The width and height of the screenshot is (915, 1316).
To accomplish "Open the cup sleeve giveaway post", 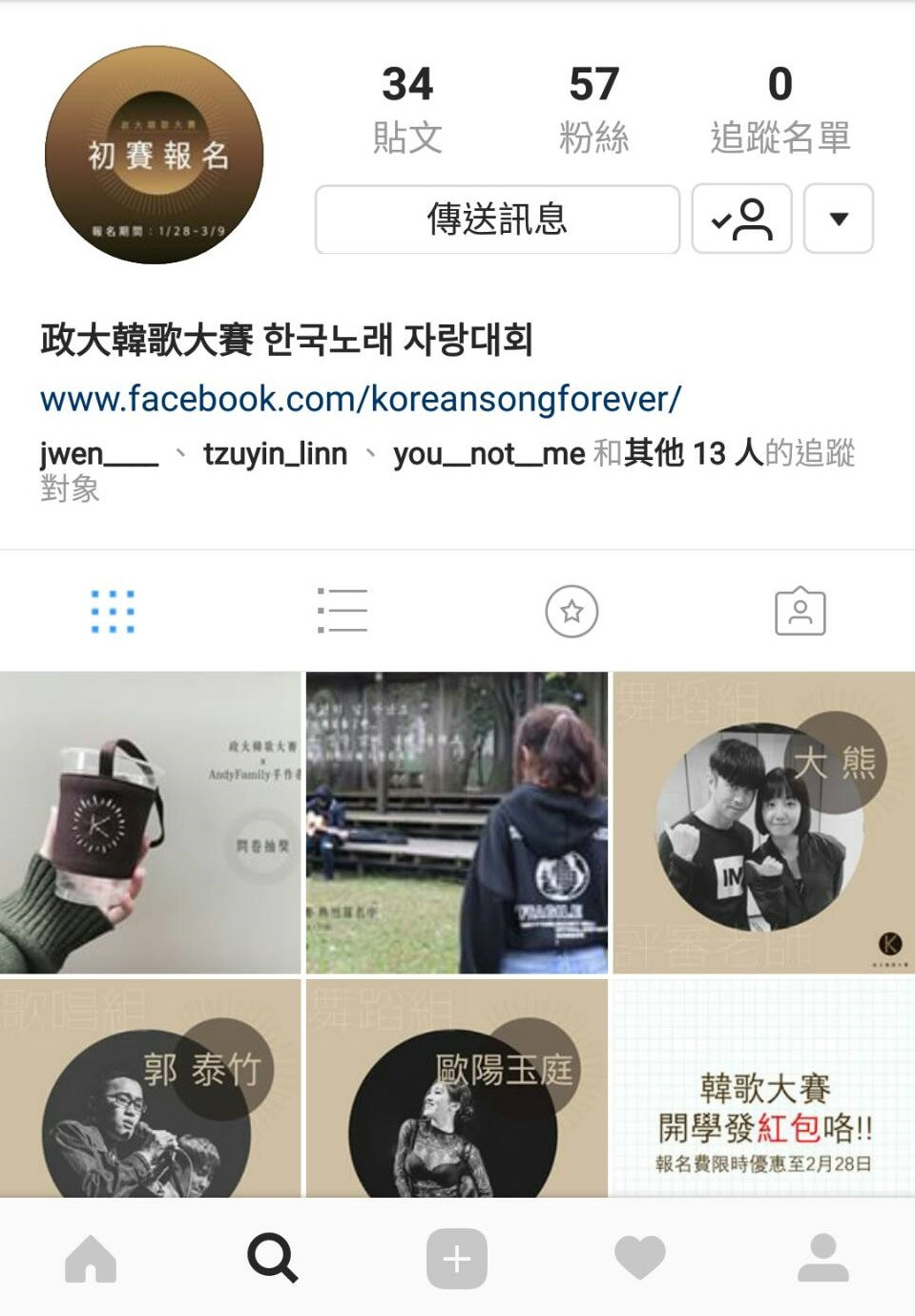I will tap(151, 823).
